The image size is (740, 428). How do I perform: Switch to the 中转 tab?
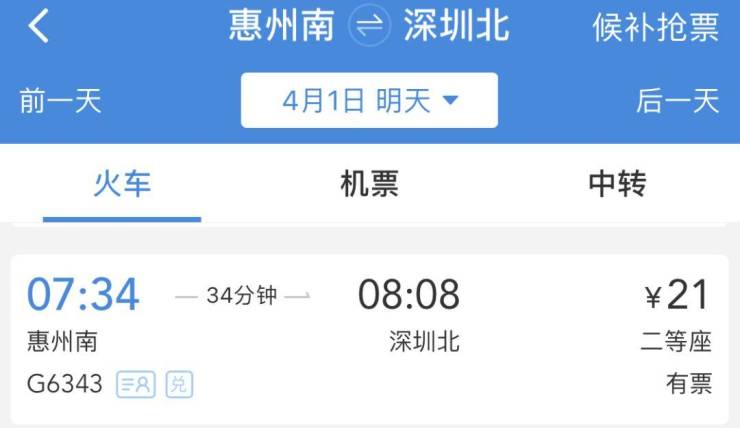(617, 184)
